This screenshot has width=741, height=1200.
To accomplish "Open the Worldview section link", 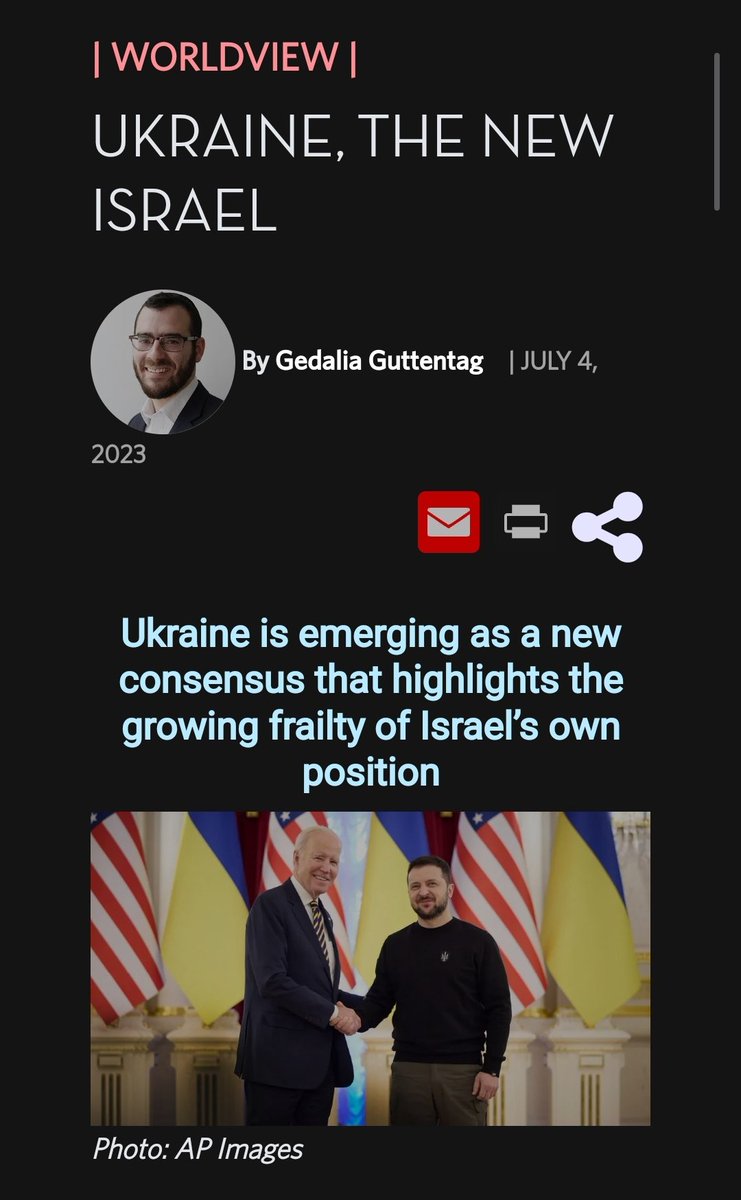I will tap(224, 59).
